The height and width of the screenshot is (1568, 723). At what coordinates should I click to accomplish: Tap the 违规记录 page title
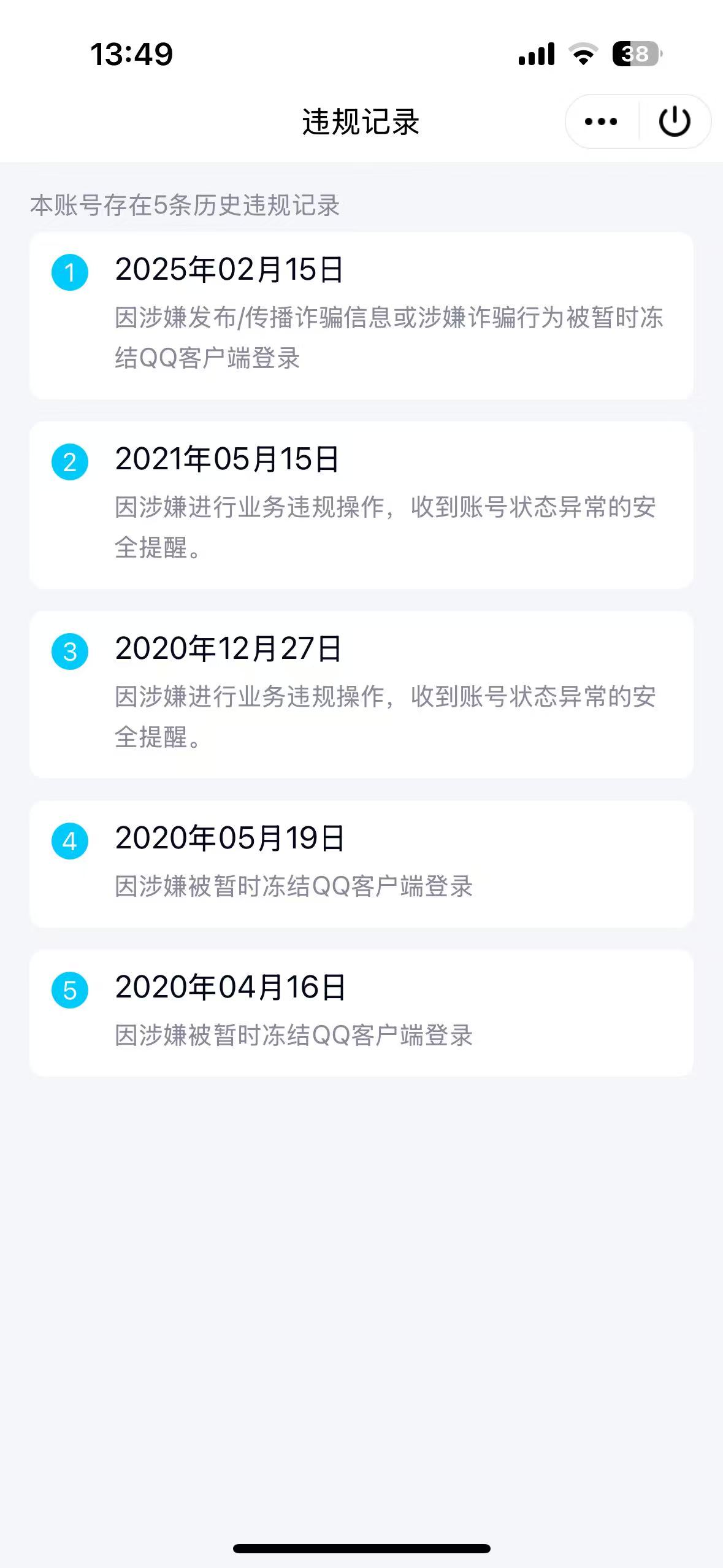[x=362, y=120]
